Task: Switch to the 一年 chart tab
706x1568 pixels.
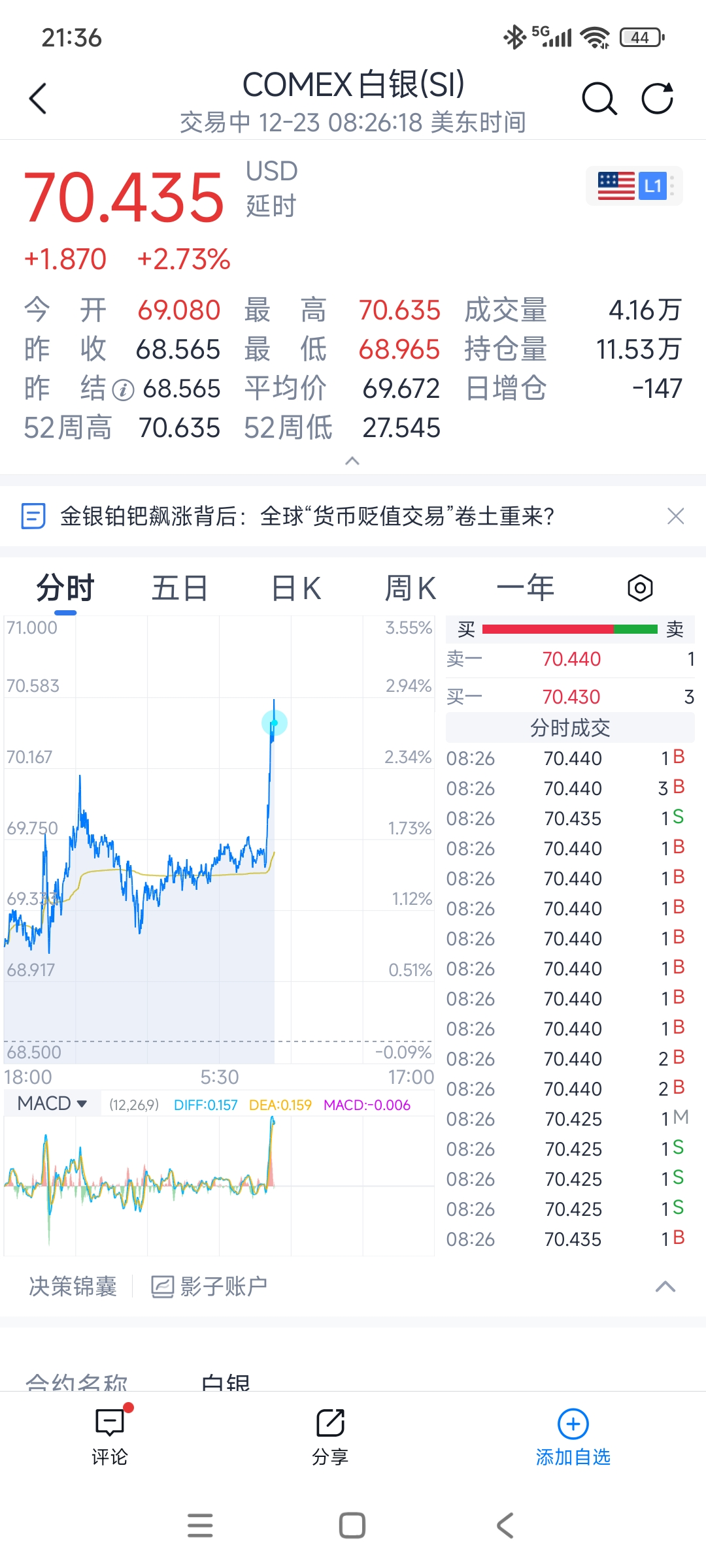Action: 526,588
